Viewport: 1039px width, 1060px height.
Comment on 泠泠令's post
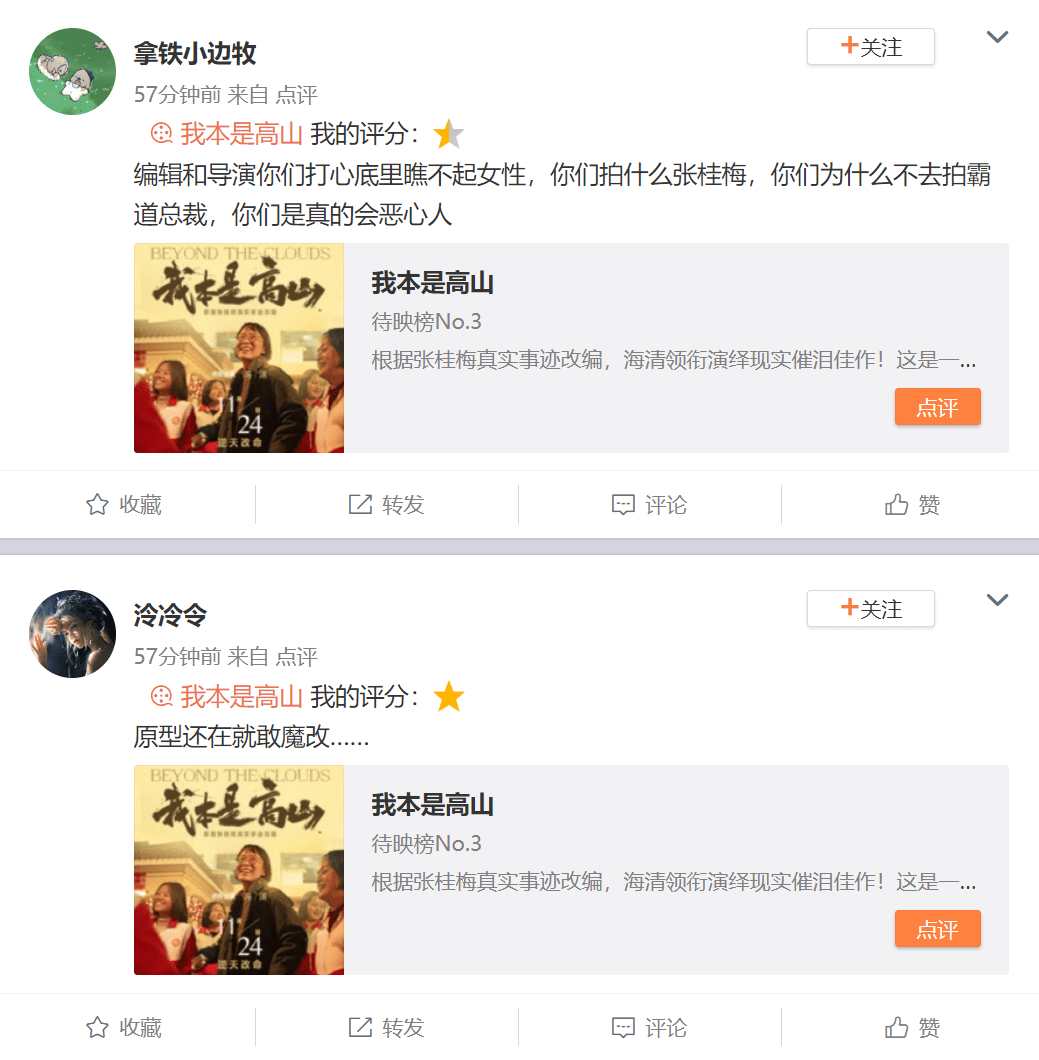click(650, 1027)
